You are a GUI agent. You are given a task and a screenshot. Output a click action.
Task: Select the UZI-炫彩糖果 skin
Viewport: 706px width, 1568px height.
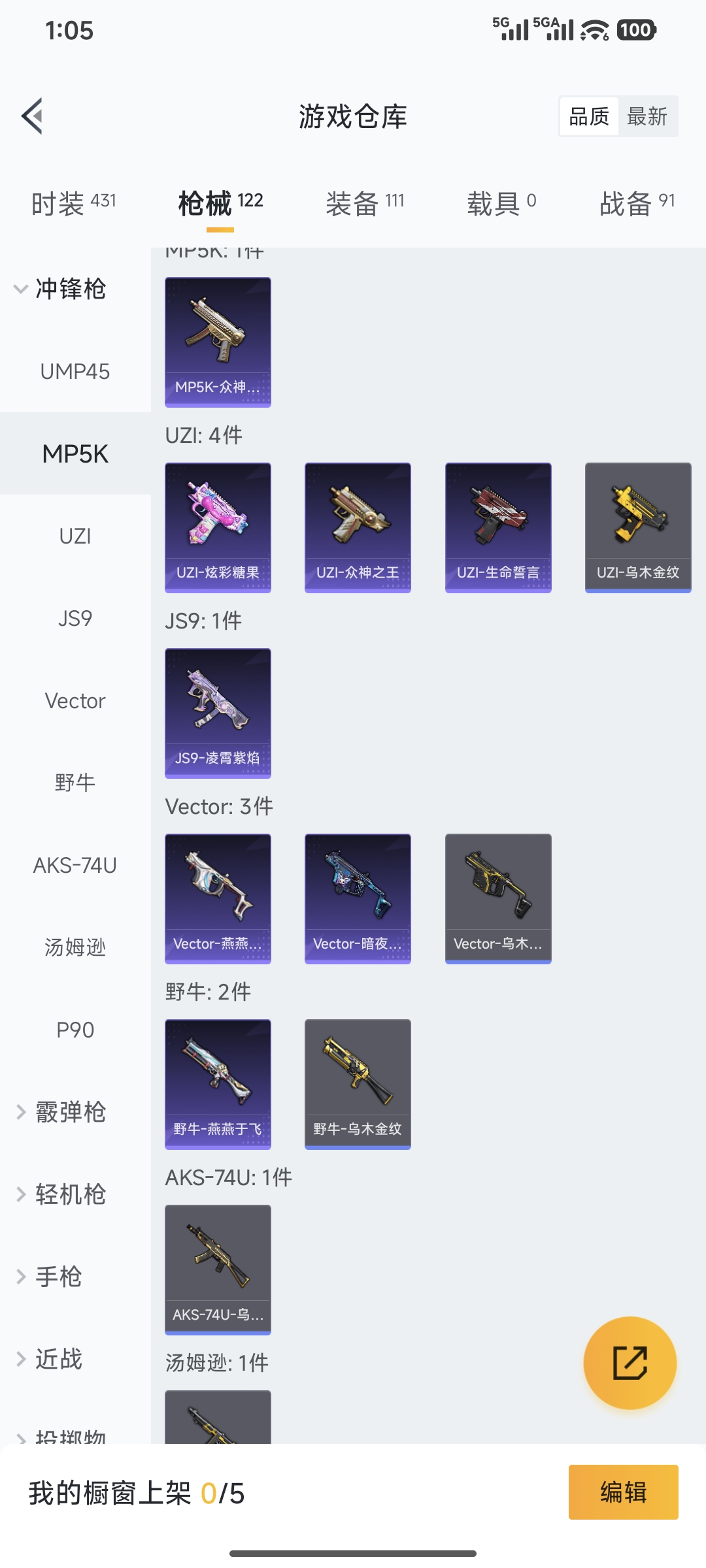(218, 528)
